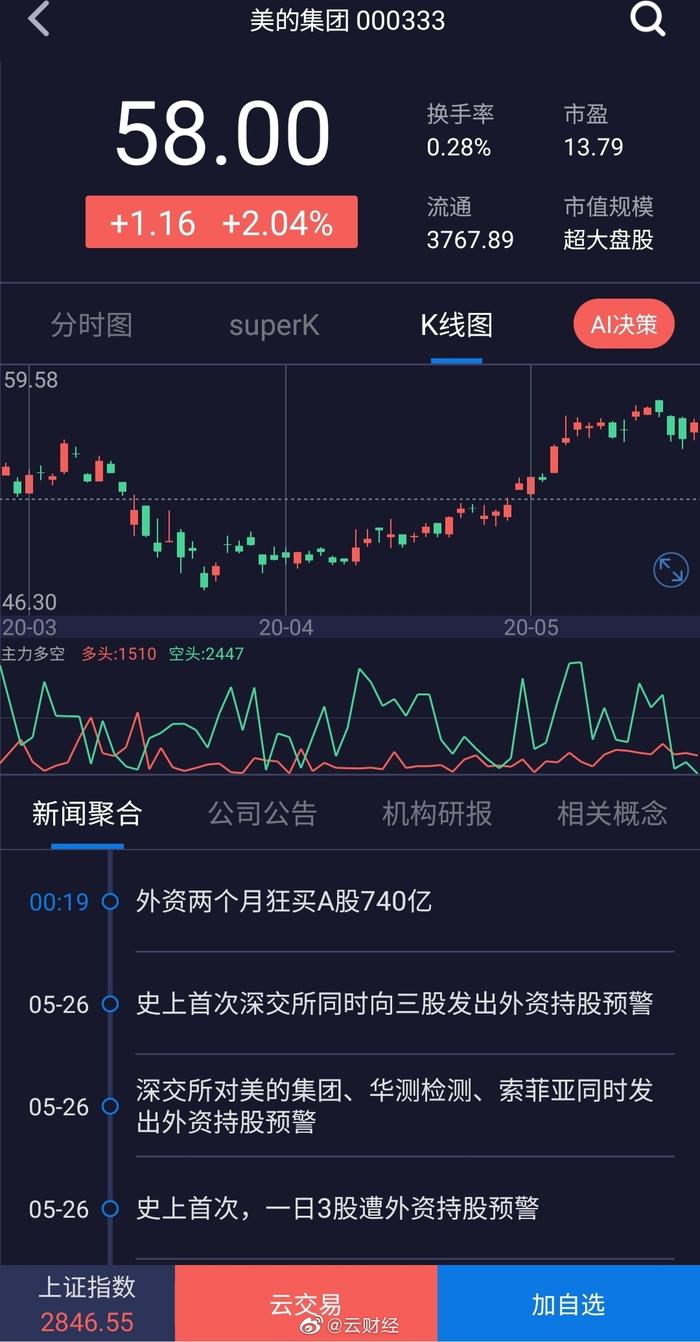The height and width of the screenshot is (1342, 700).
Task: Switch to the 分时图 chart tab
Action: pyautogui.click(x=92, y=325)
